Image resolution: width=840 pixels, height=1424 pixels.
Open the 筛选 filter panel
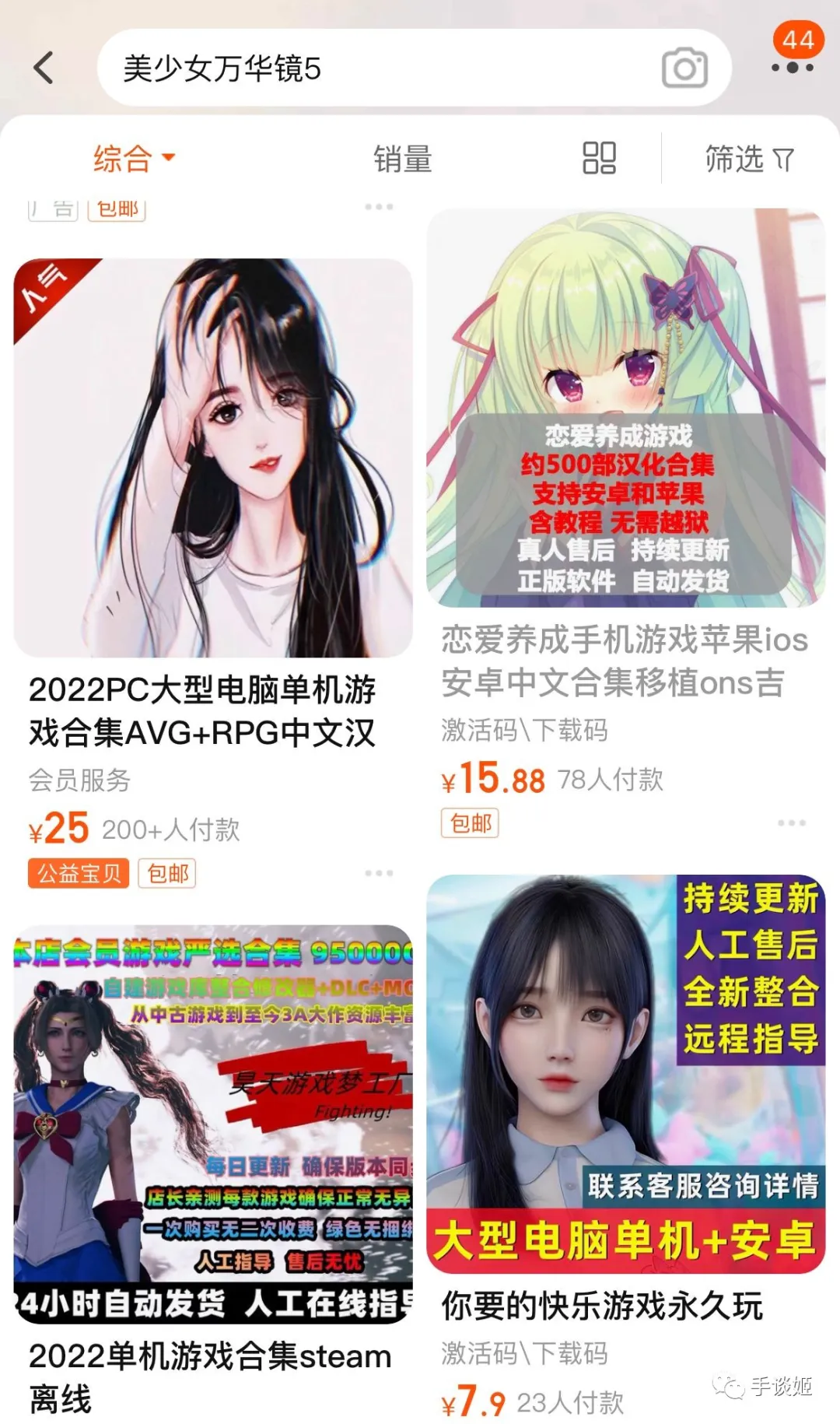(748, 160)
